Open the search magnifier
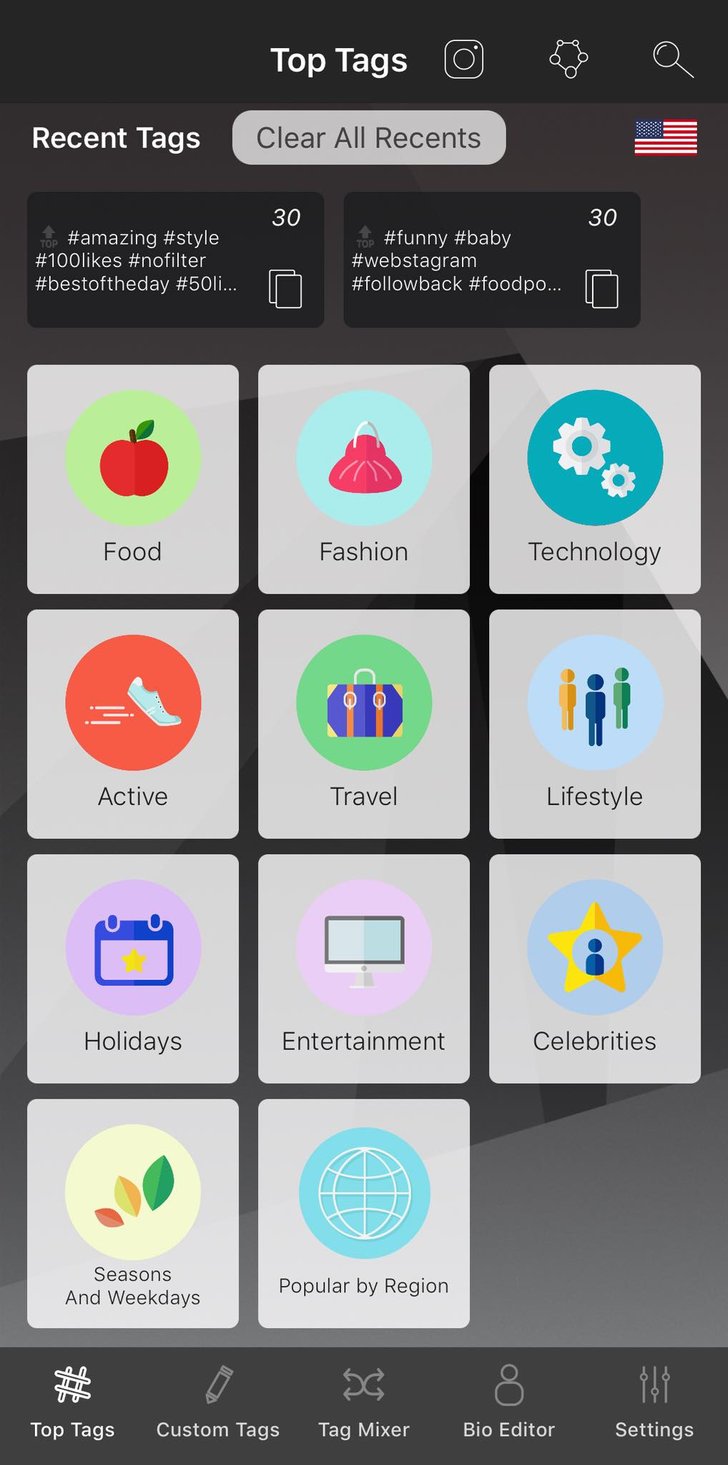This screenshot has height=1465, width=728. pyautogui.click(x=673, y=60)
